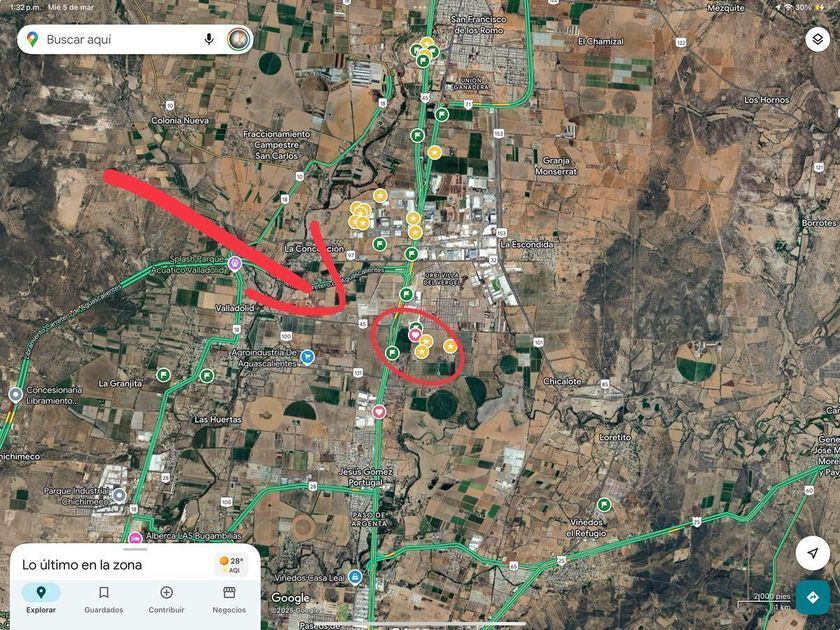
Task: Switch to the Contribuir tab
Action: (166, 599)
